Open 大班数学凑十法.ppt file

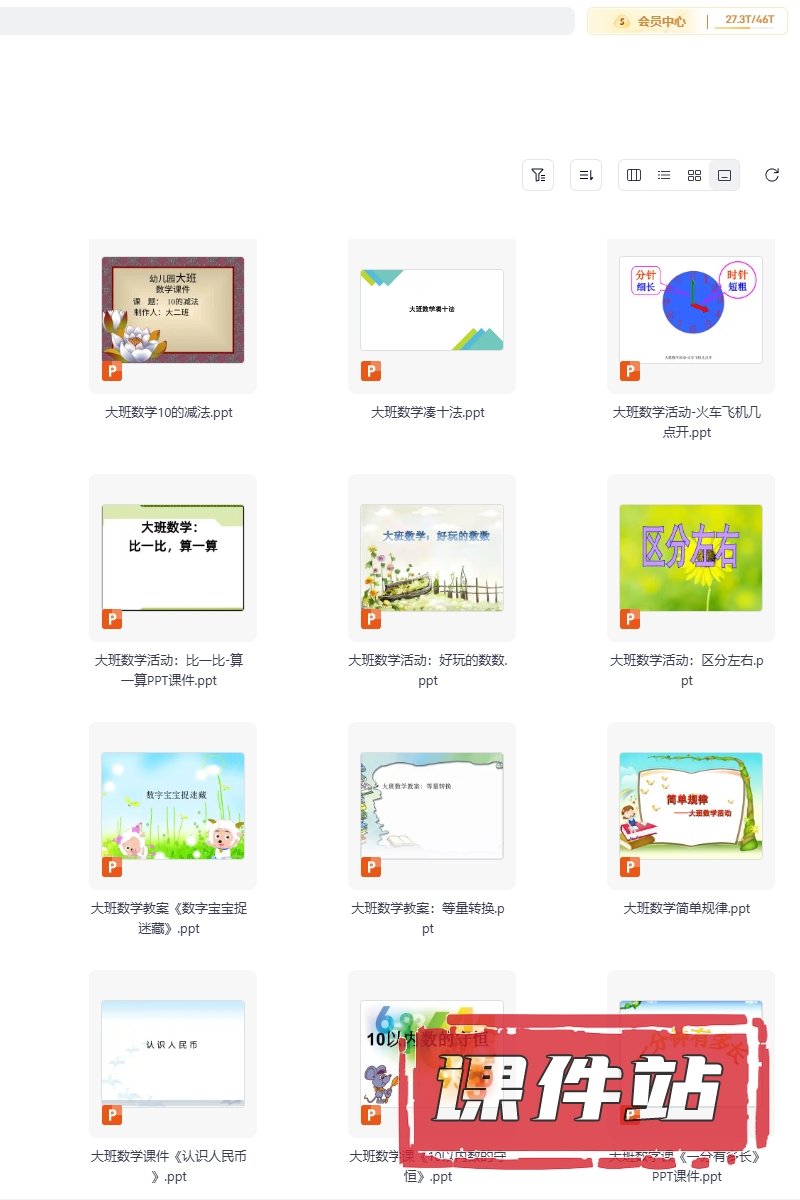pyautogui.click(x=432, y=310)
